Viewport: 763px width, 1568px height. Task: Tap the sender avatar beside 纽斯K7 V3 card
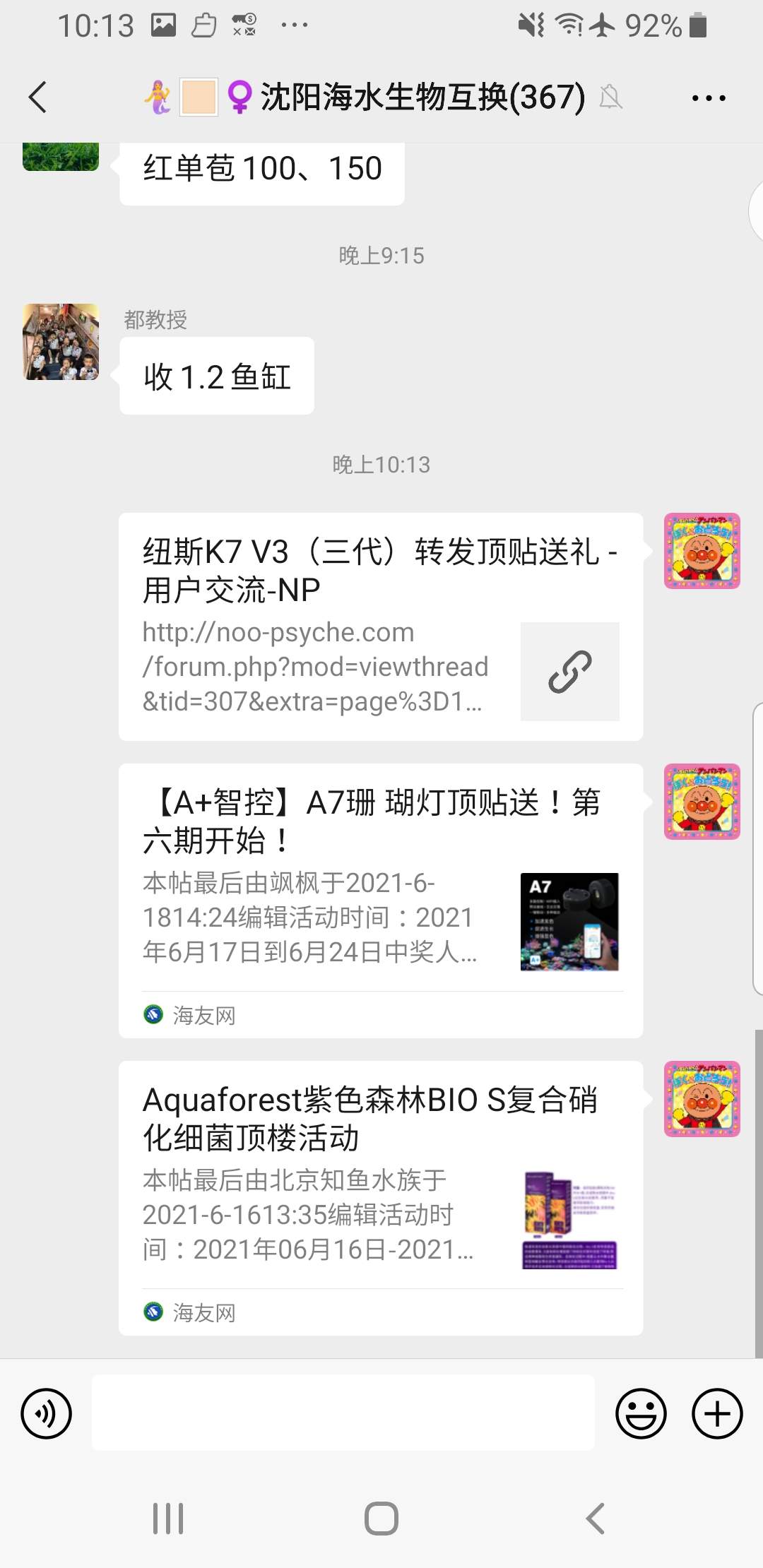click(702, 551)
